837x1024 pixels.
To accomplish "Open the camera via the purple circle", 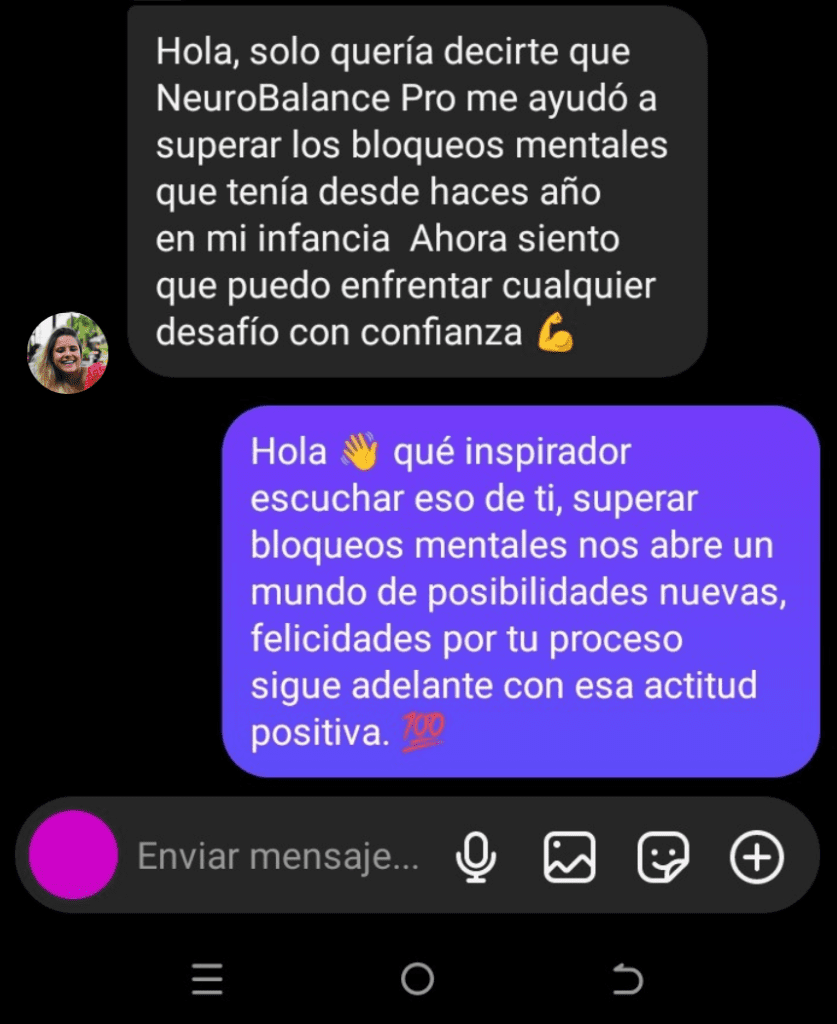I will click(73, 855).
